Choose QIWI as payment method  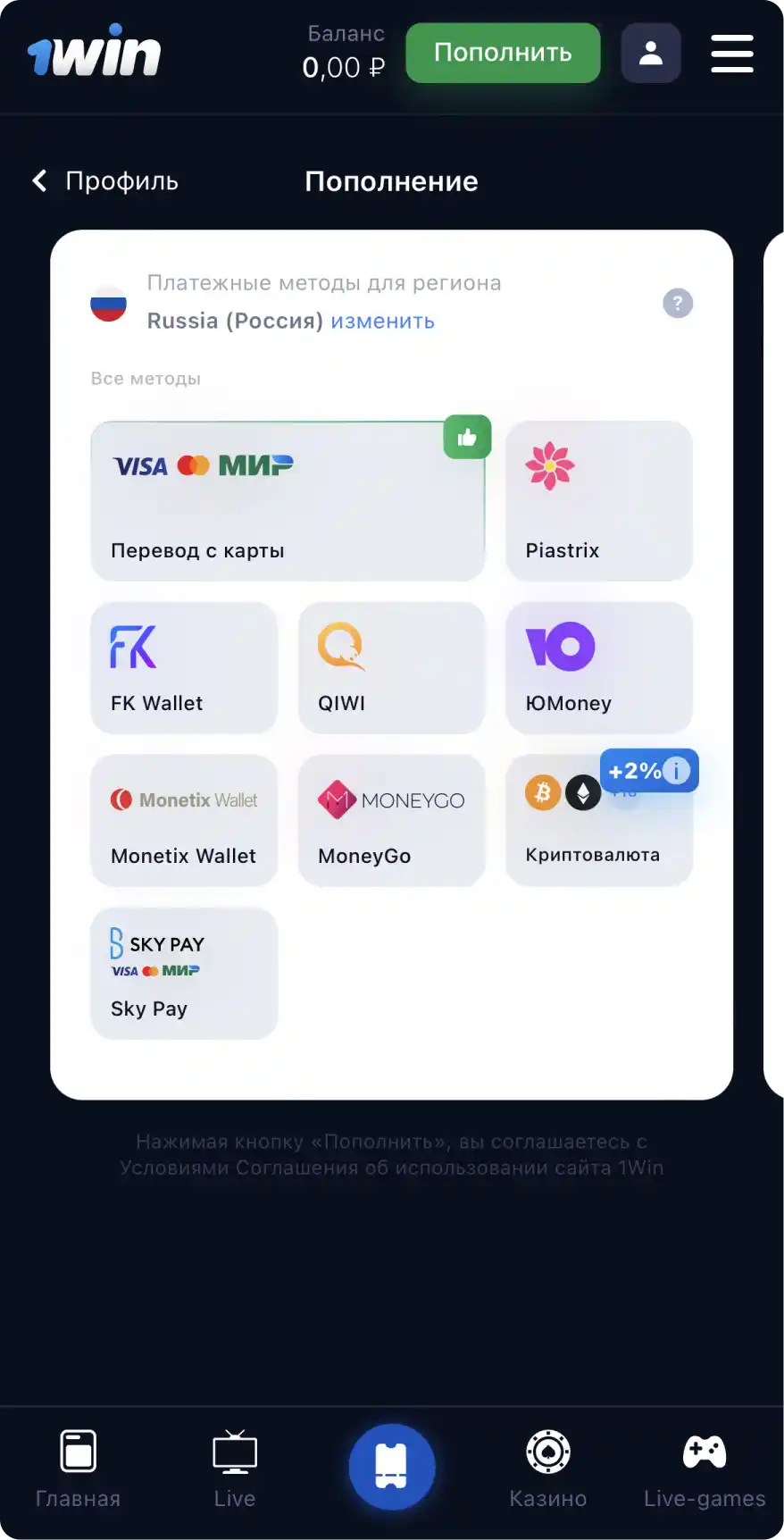[391, 667]
